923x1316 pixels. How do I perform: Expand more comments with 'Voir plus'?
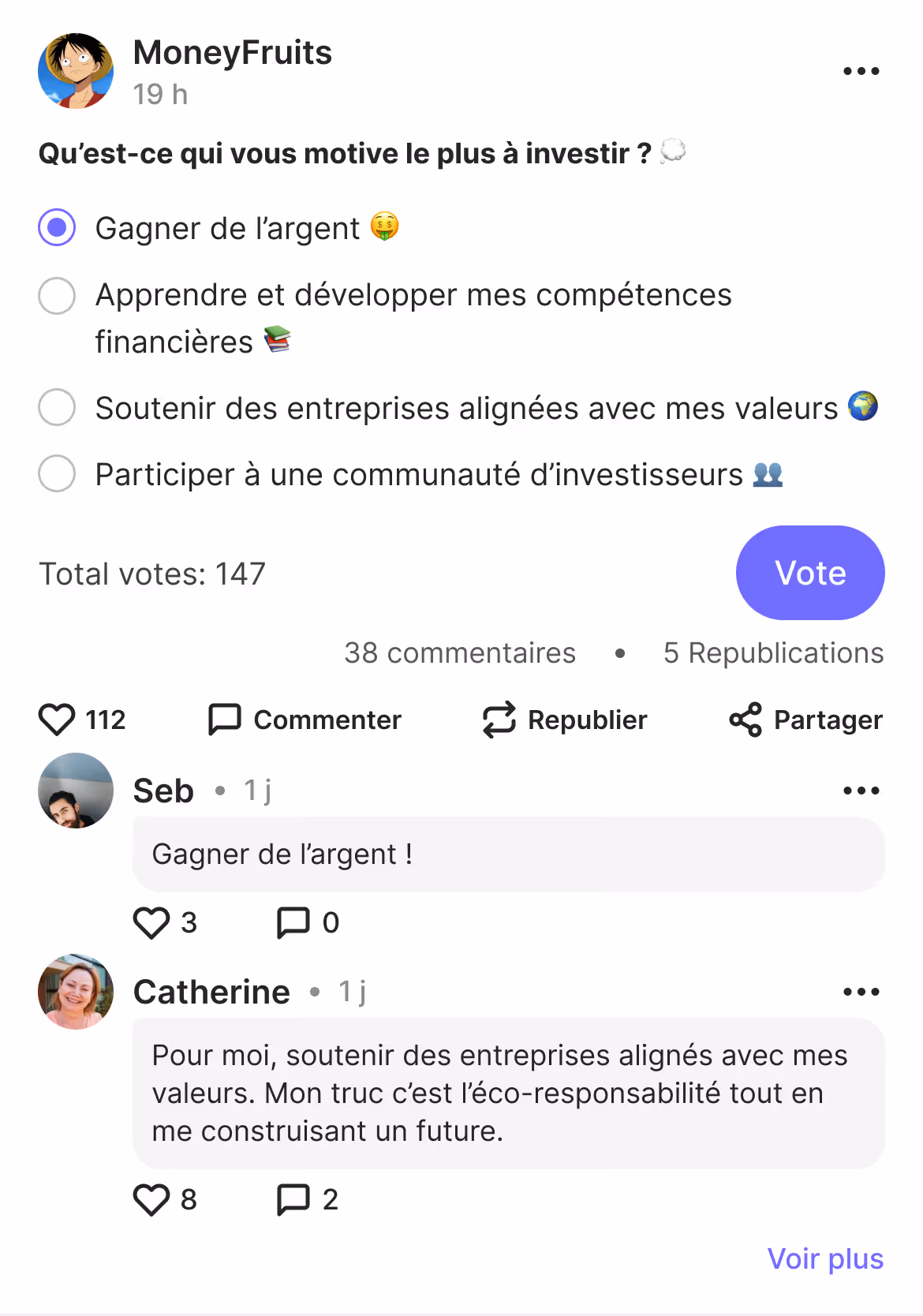(x=824, y=1259)
